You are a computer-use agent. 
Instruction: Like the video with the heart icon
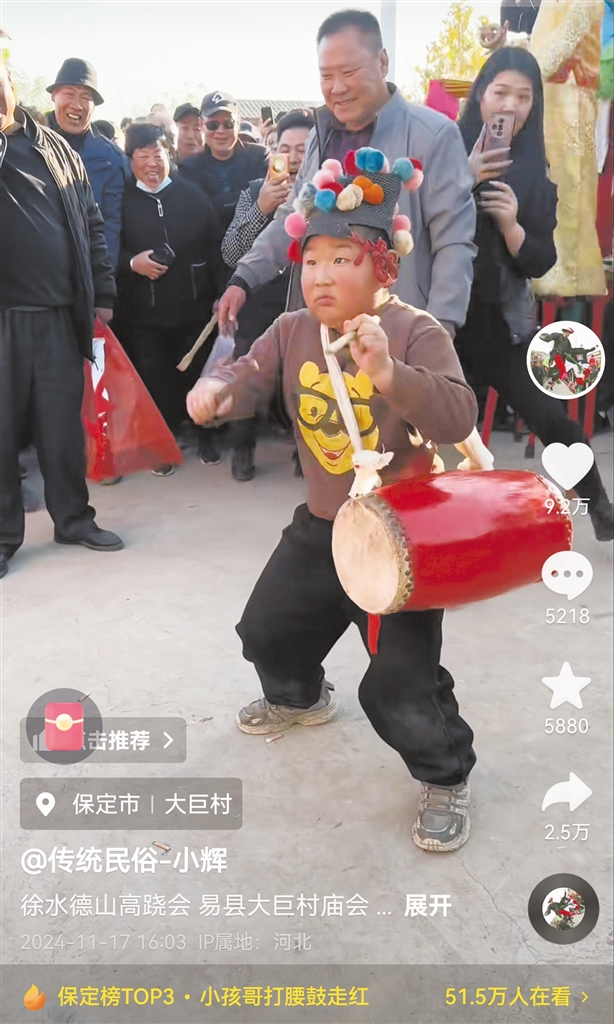[566, 466]
